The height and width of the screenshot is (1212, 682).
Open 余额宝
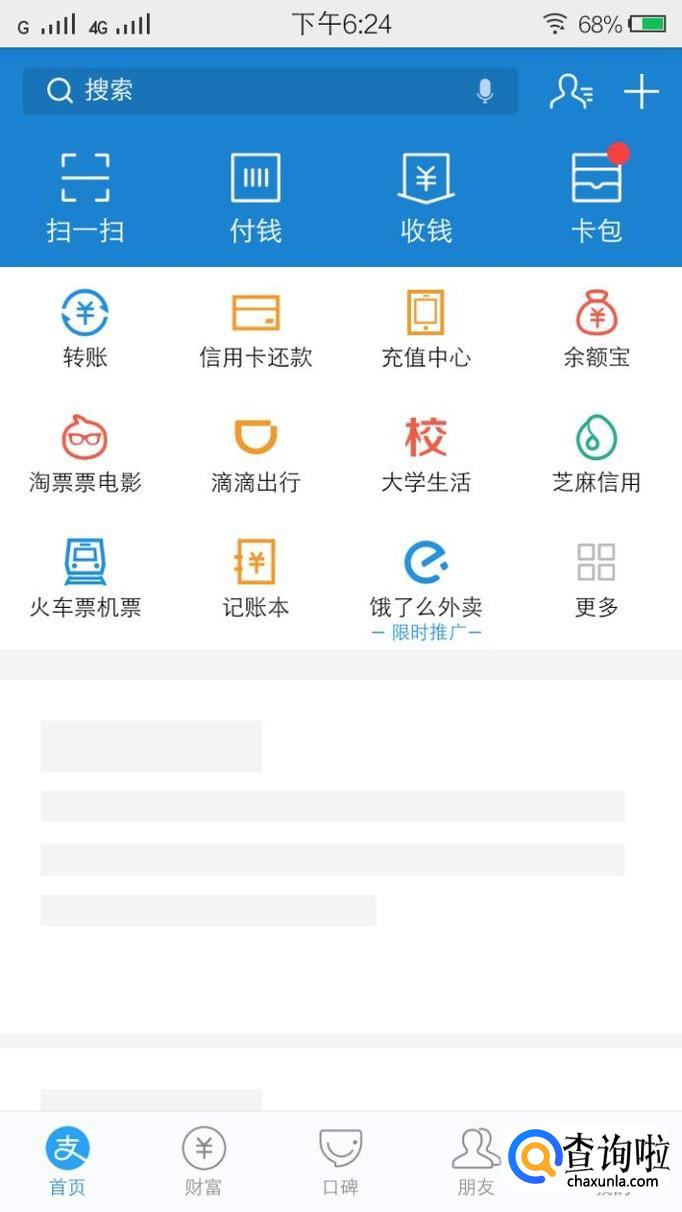pyautogui.click(x=597, y=328)
